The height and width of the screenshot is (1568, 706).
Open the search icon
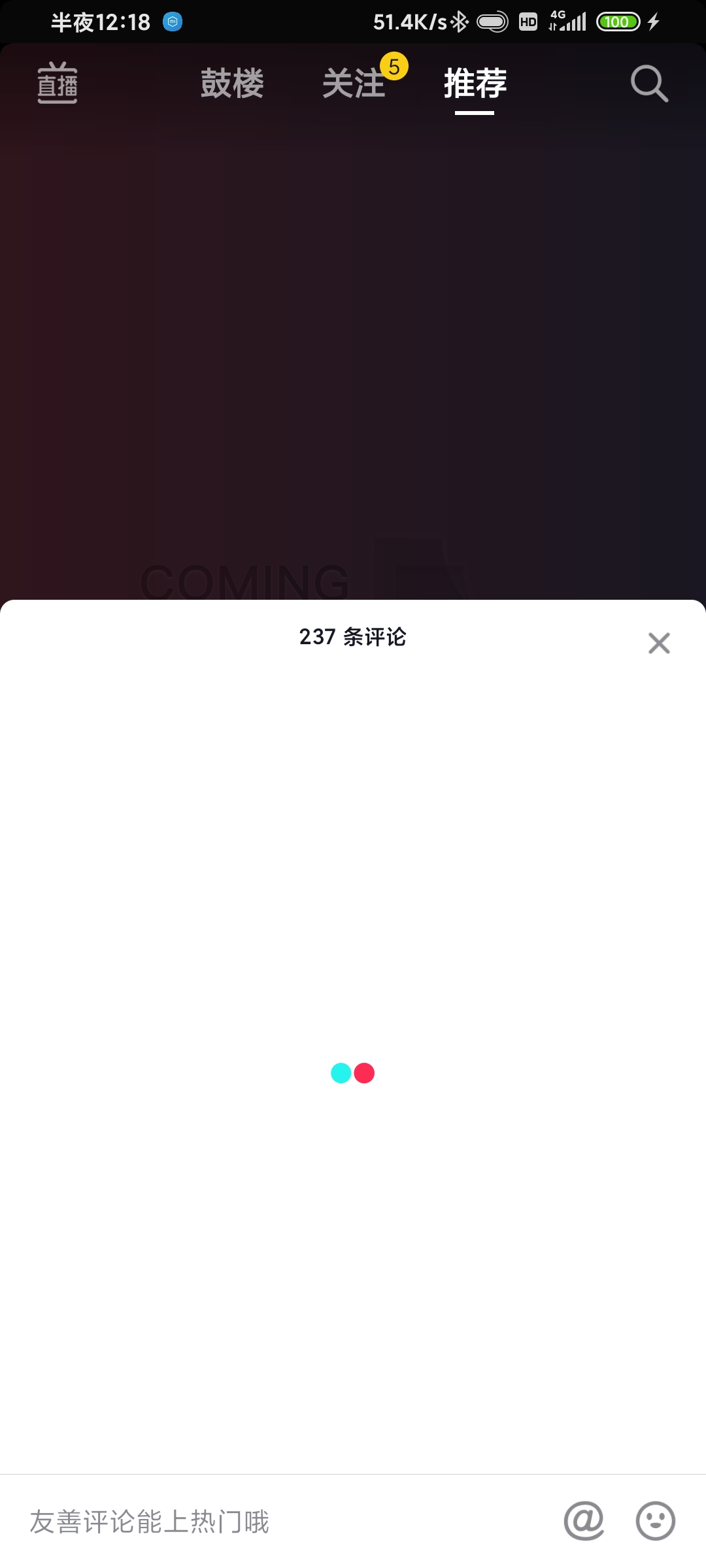point(649,84)
